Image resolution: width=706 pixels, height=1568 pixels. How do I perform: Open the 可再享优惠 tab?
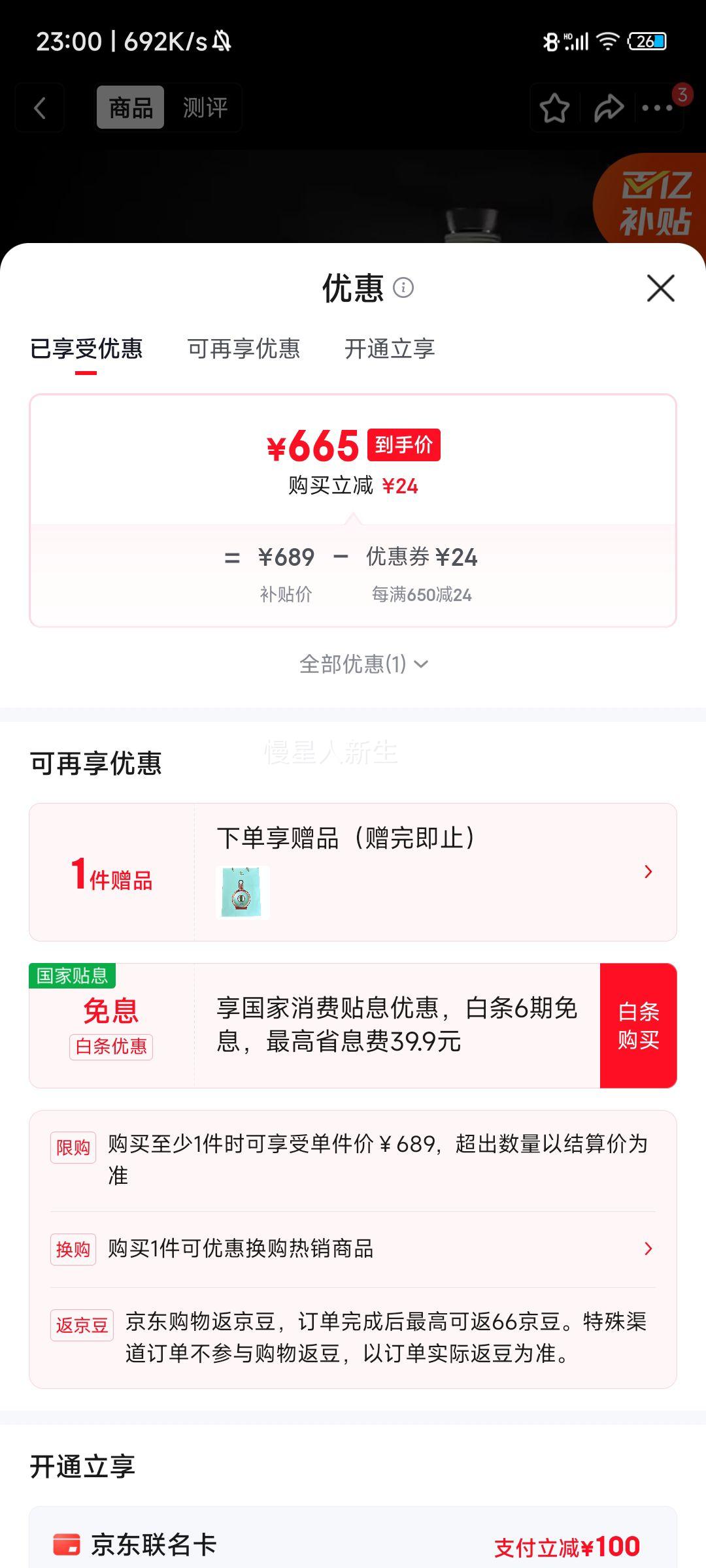(x=244, y=350)
